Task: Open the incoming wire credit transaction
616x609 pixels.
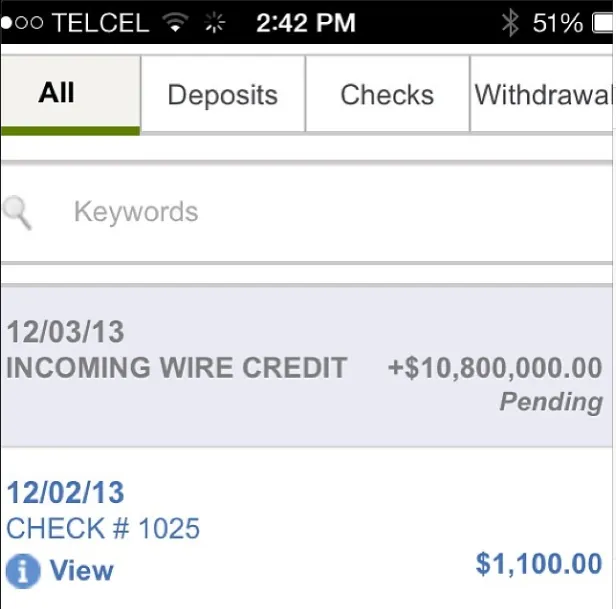Action: pyautogui.click(x=306, y=367)
